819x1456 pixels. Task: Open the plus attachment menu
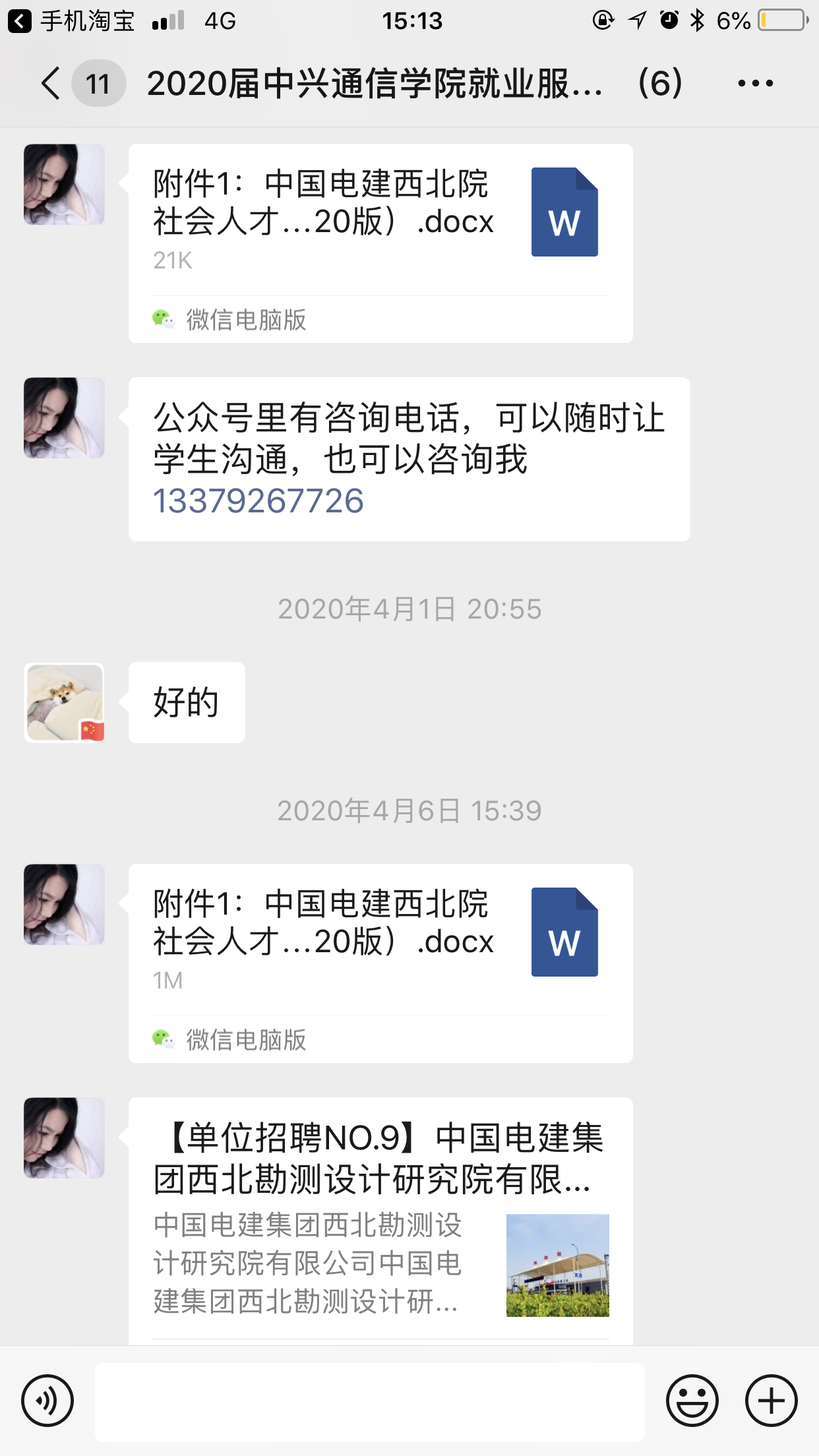(x=771, y=1401)
